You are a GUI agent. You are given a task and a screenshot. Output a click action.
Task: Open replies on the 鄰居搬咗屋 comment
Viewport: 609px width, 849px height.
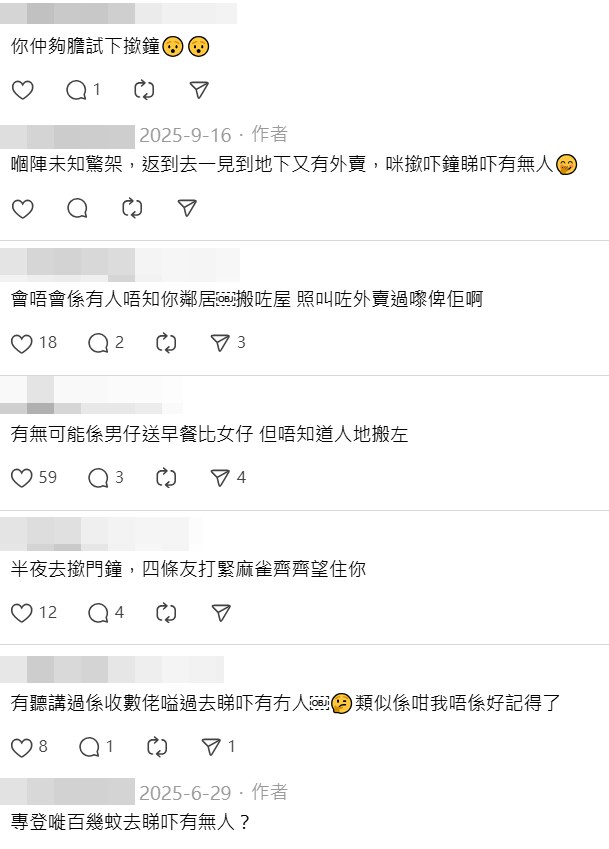(99, 343)
